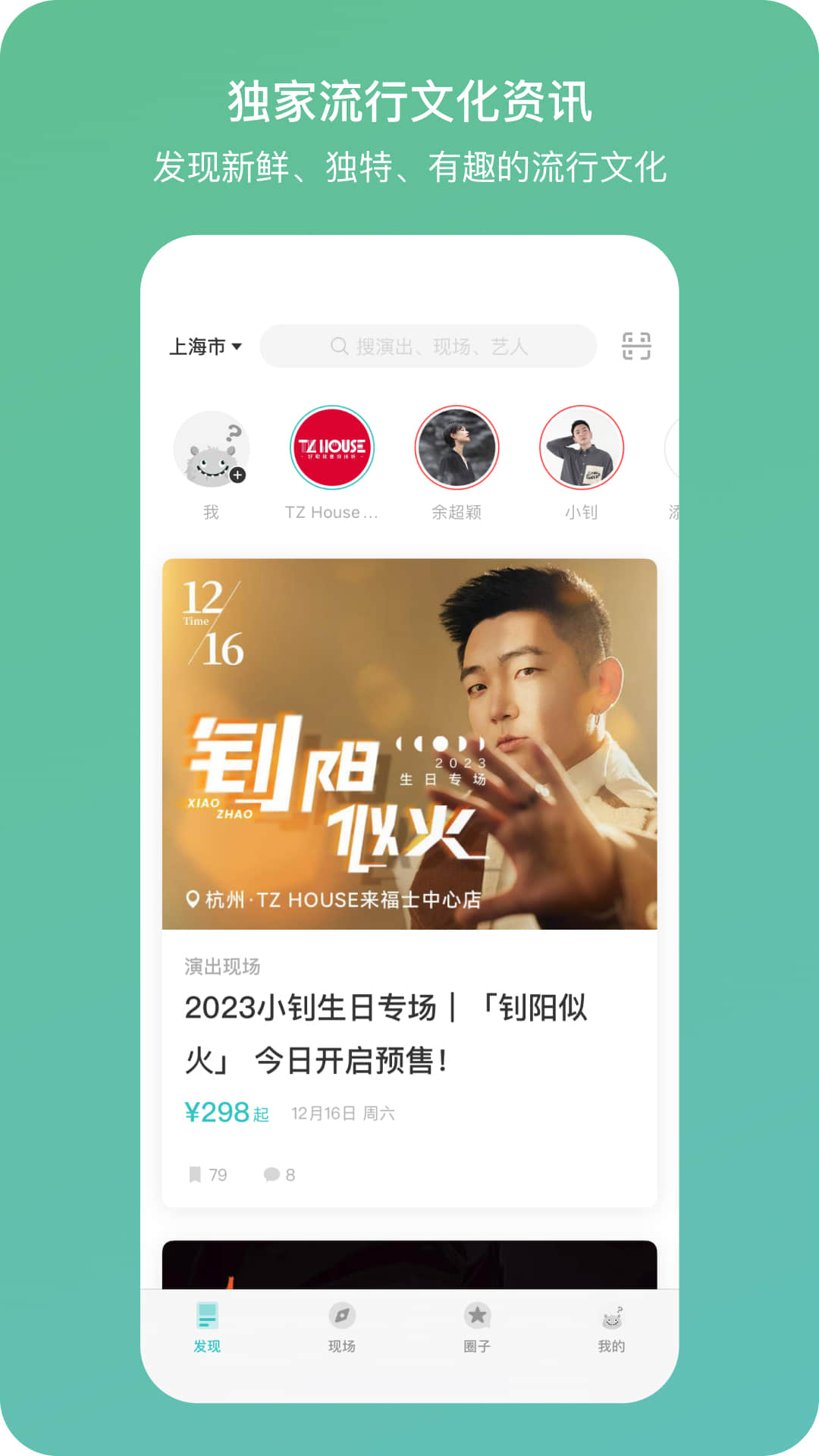Switch to the 圈子 tab
The image size is (819, 1456).
coord(477,1325)
